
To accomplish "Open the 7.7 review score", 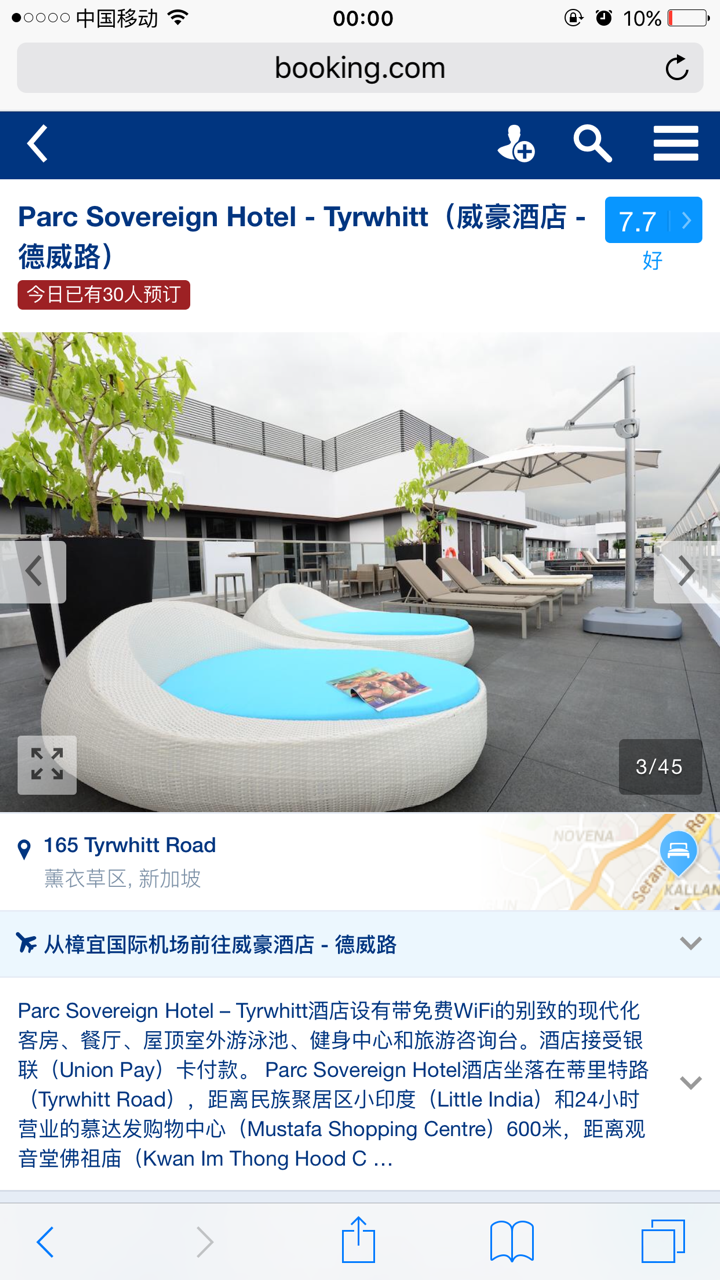I will coord(653,221).
